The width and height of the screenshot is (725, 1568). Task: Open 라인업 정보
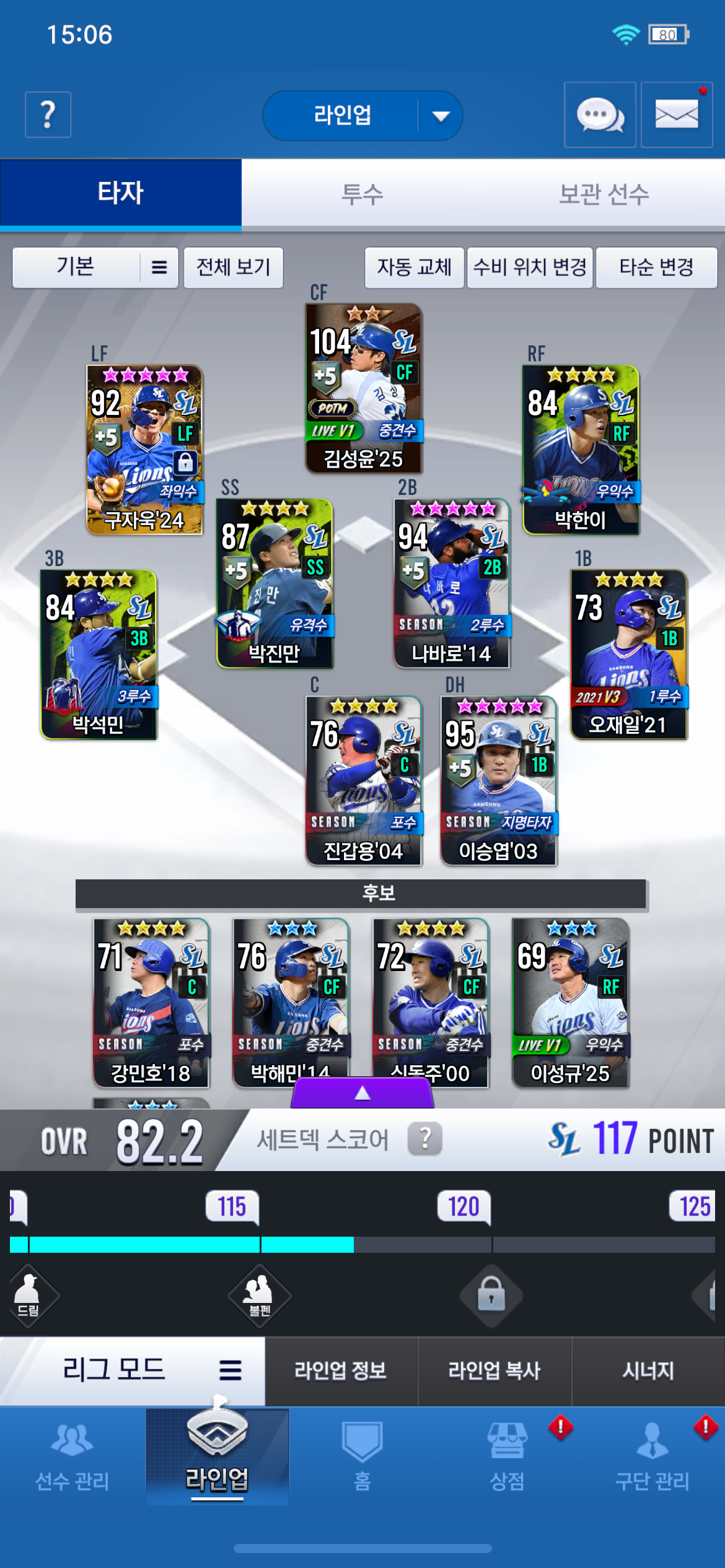click(x=341, y=1371)
